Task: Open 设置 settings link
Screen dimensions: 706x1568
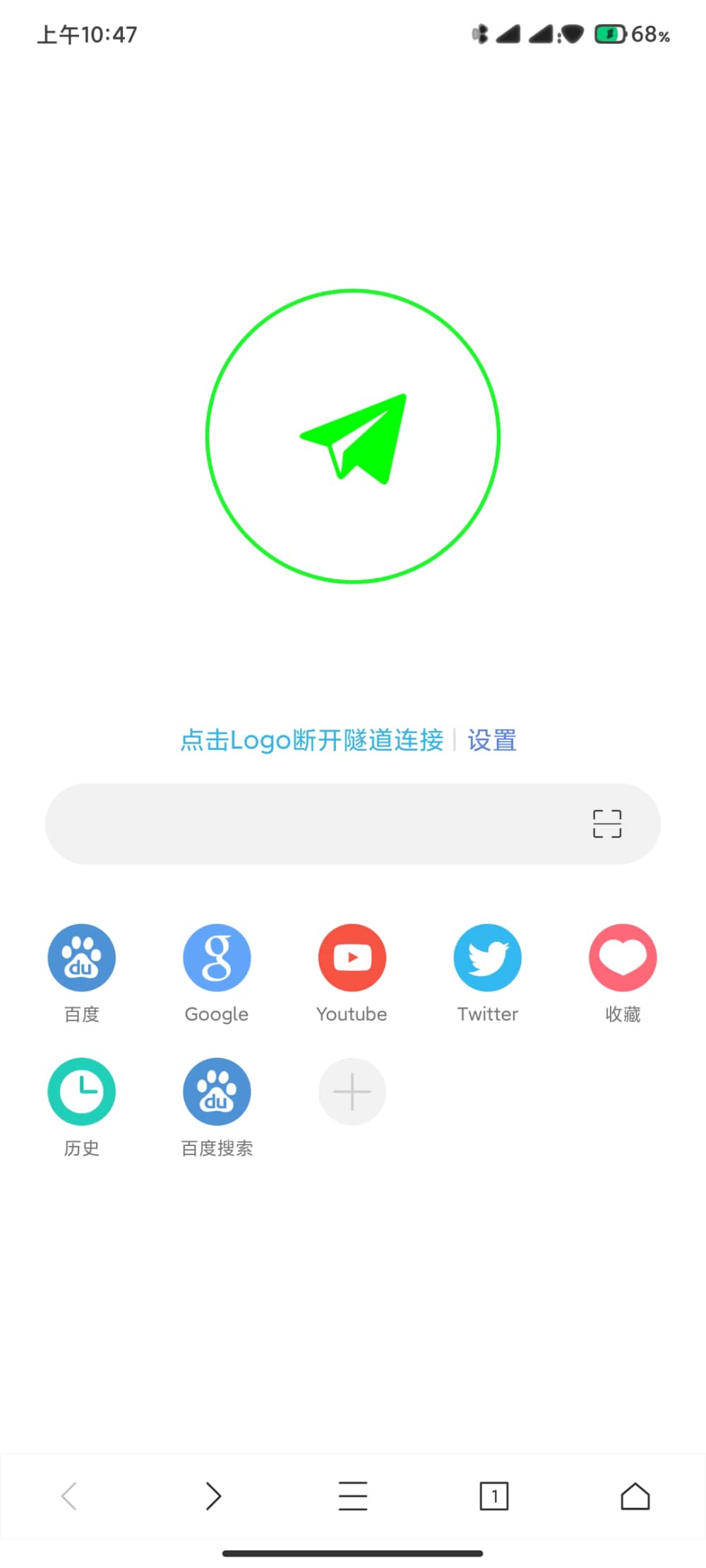Action: tap(492, 740)
